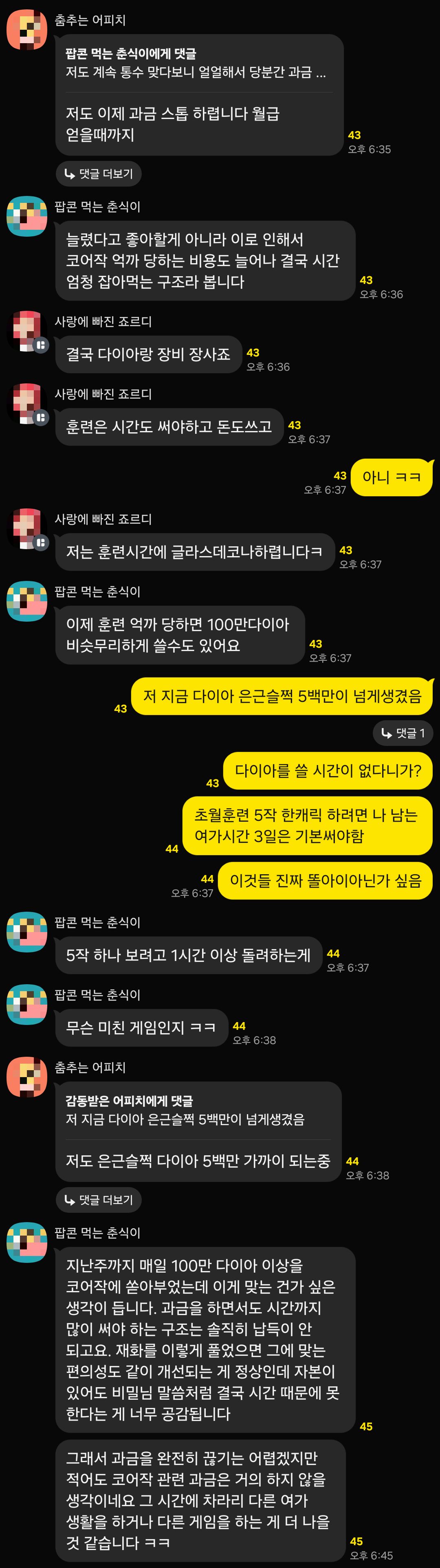Open 춘식이's profile beside '무슨 미친 게임인지' message
The width and height of the screenshot is (440, 1568).
coord(27,1004)
